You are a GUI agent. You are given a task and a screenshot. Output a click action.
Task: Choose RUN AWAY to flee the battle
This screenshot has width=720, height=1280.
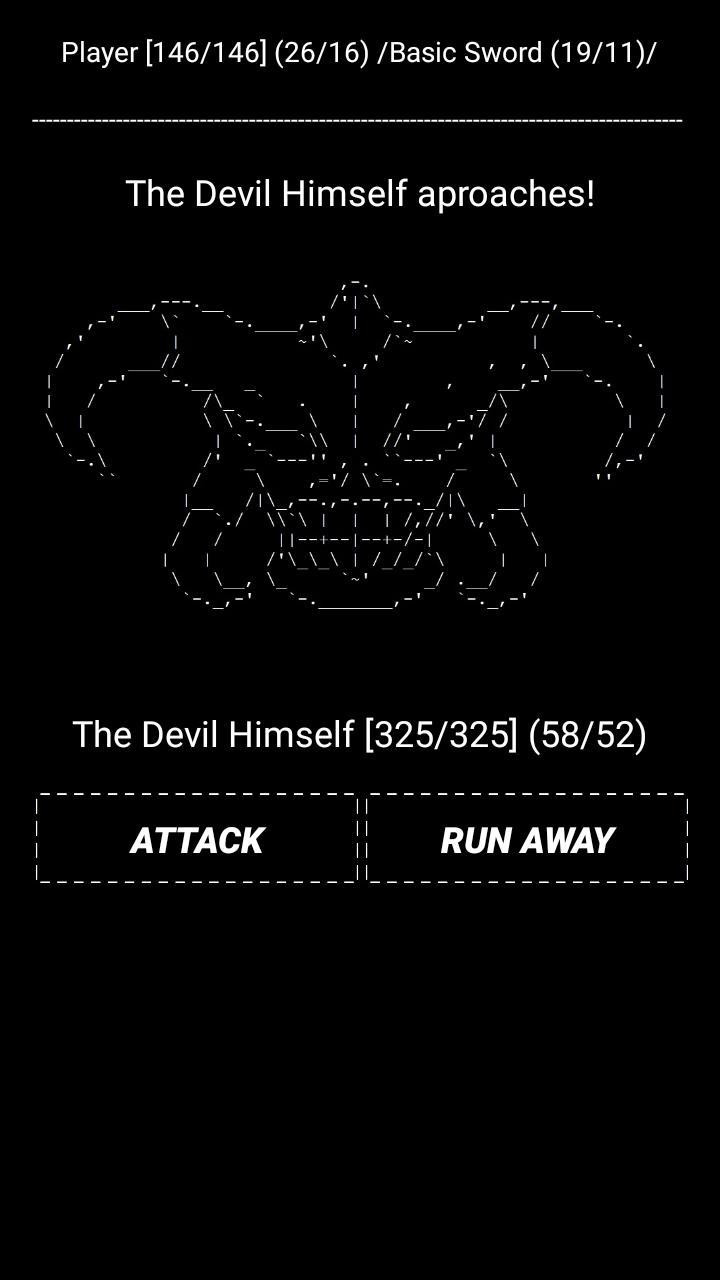527,839
